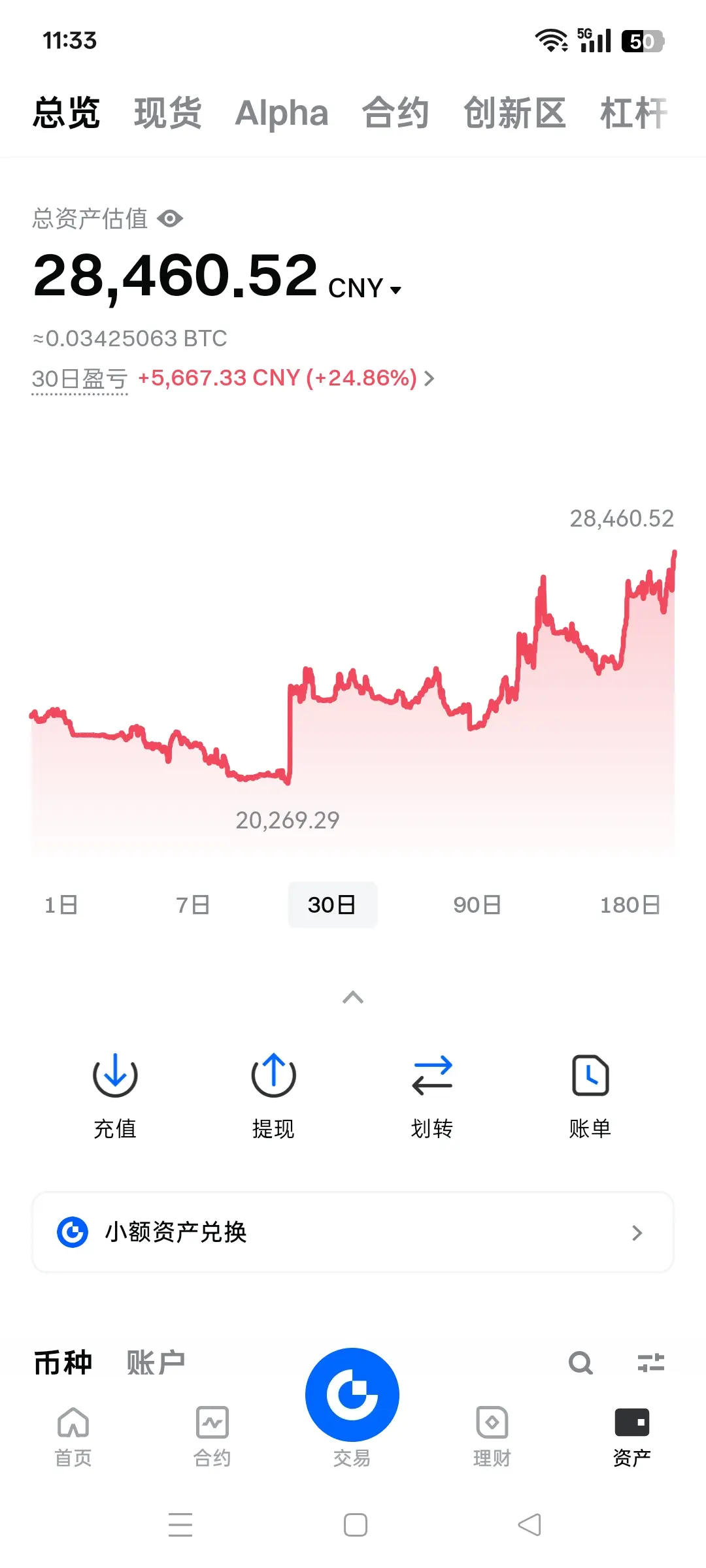
Task: Open 账单 bill history
Action: [x=590, y=1094]
